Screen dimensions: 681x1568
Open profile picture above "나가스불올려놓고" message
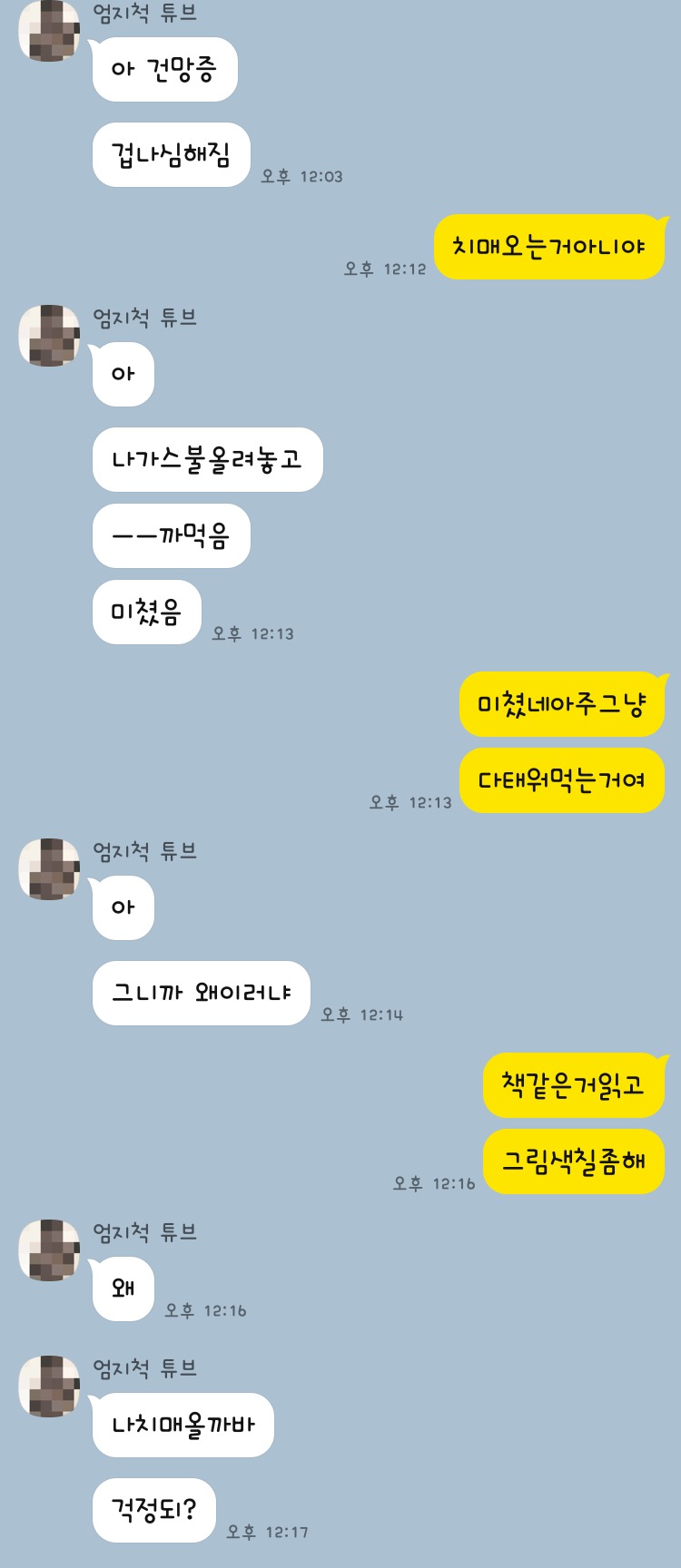point(49,336)
